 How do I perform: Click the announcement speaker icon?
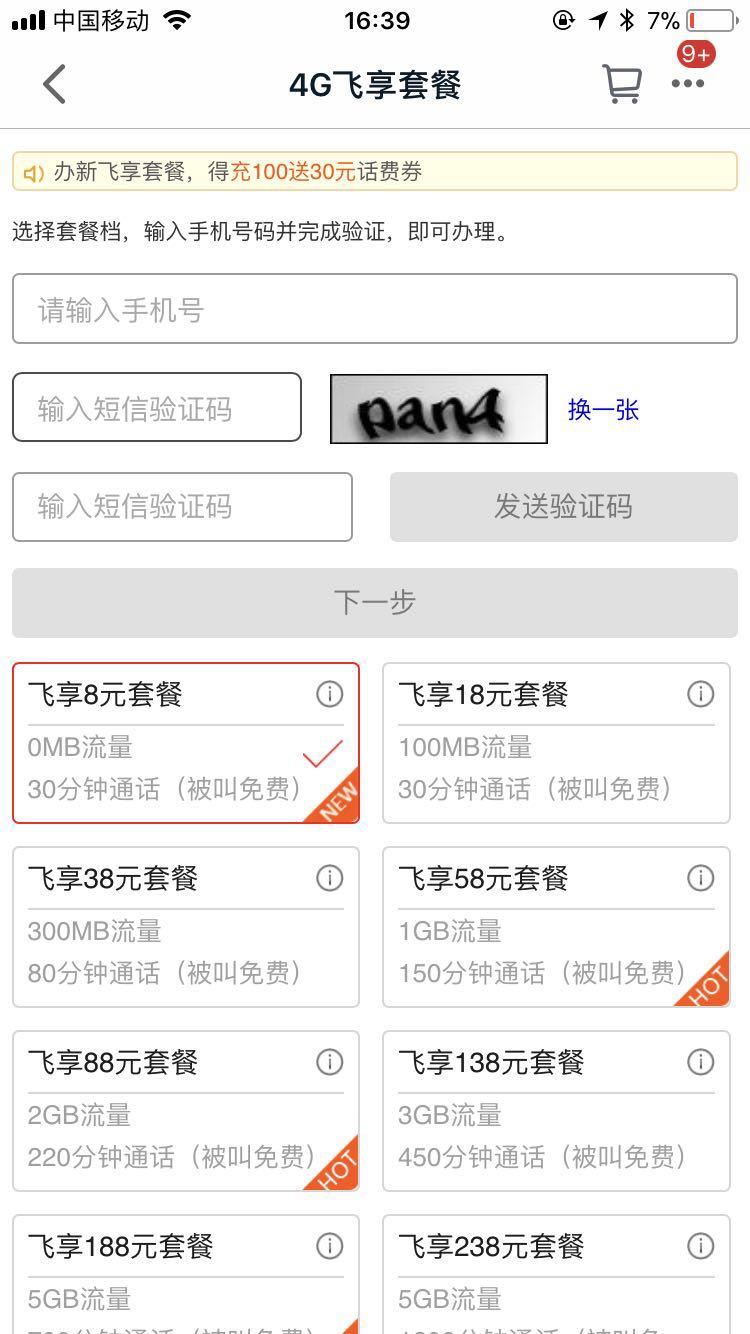[34, 172]
